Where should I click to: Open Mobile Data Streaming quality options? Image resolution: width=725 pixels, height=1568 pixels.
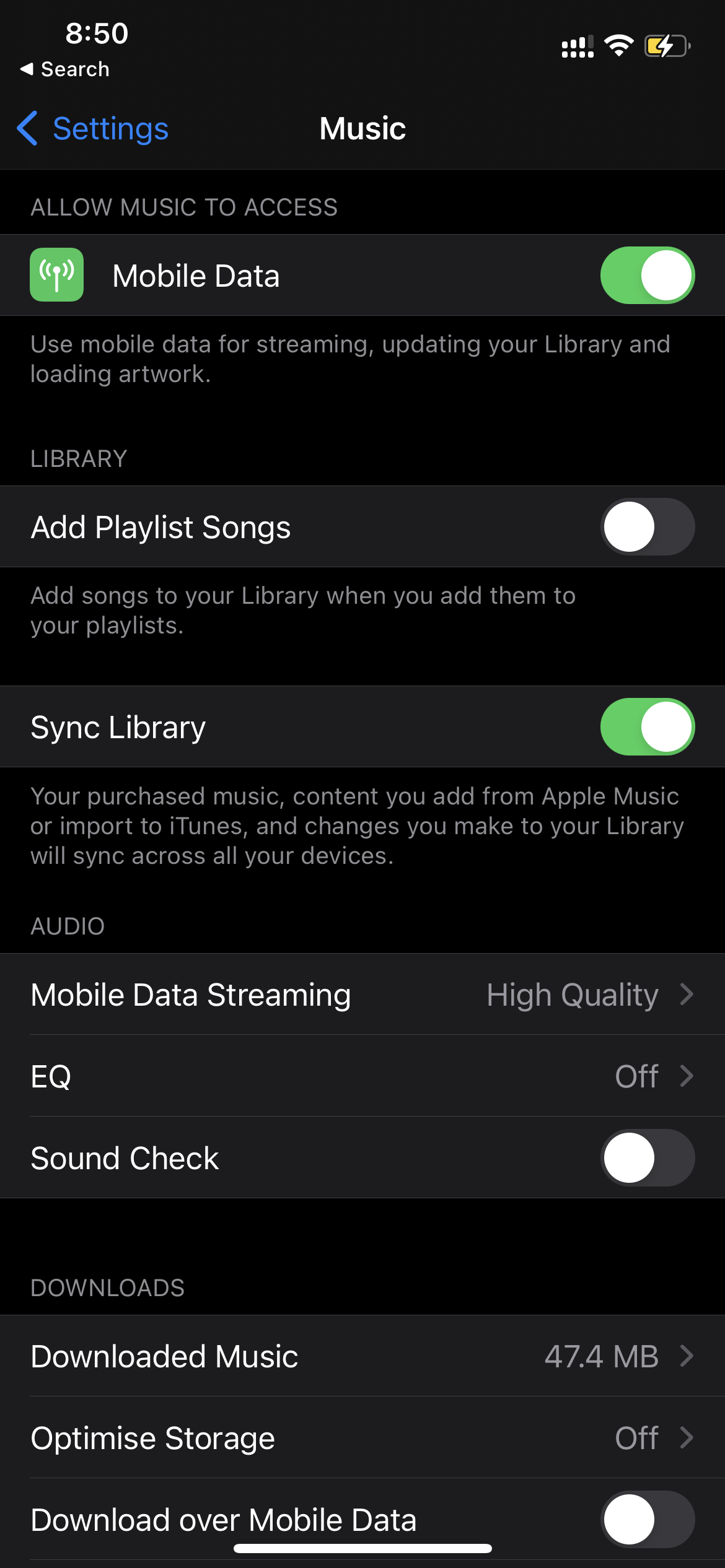(362, 995)
